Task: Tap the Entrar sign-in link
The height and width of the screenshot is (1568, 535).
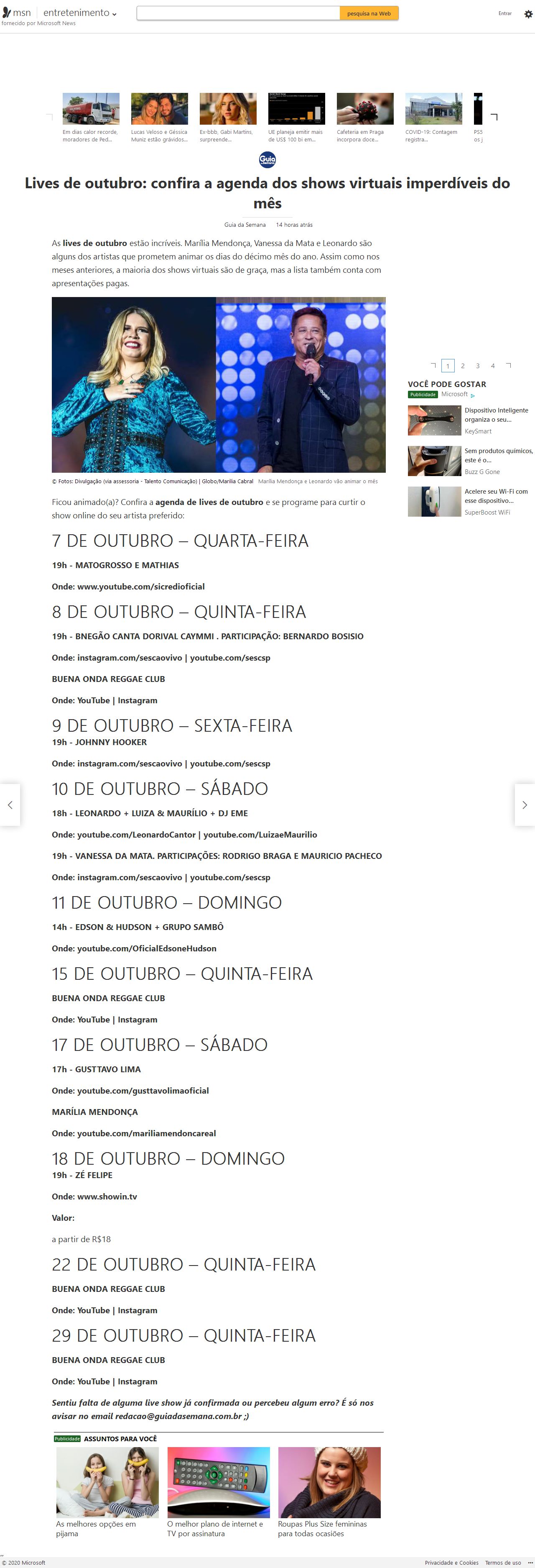Action: coord(504,13)
